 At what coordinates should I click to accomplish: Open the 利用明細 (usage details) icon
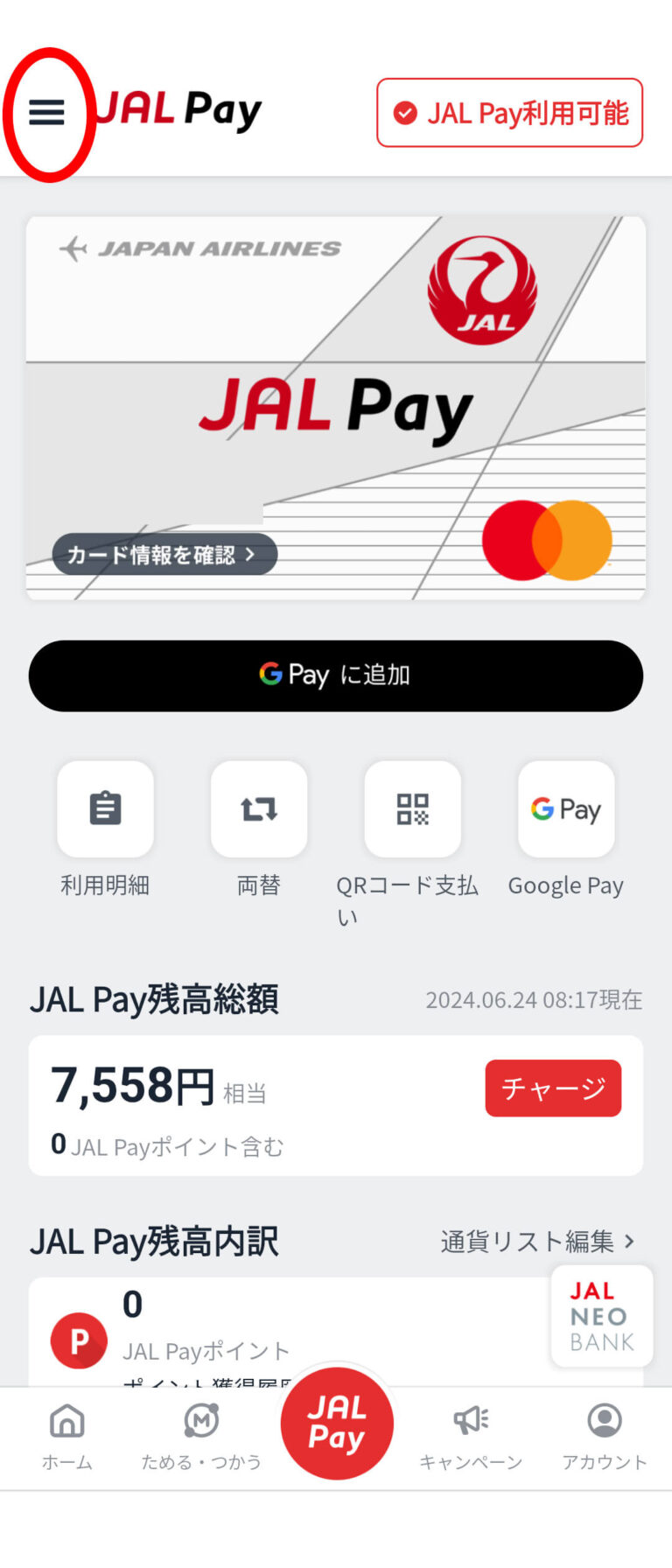[x=105, y=808]
